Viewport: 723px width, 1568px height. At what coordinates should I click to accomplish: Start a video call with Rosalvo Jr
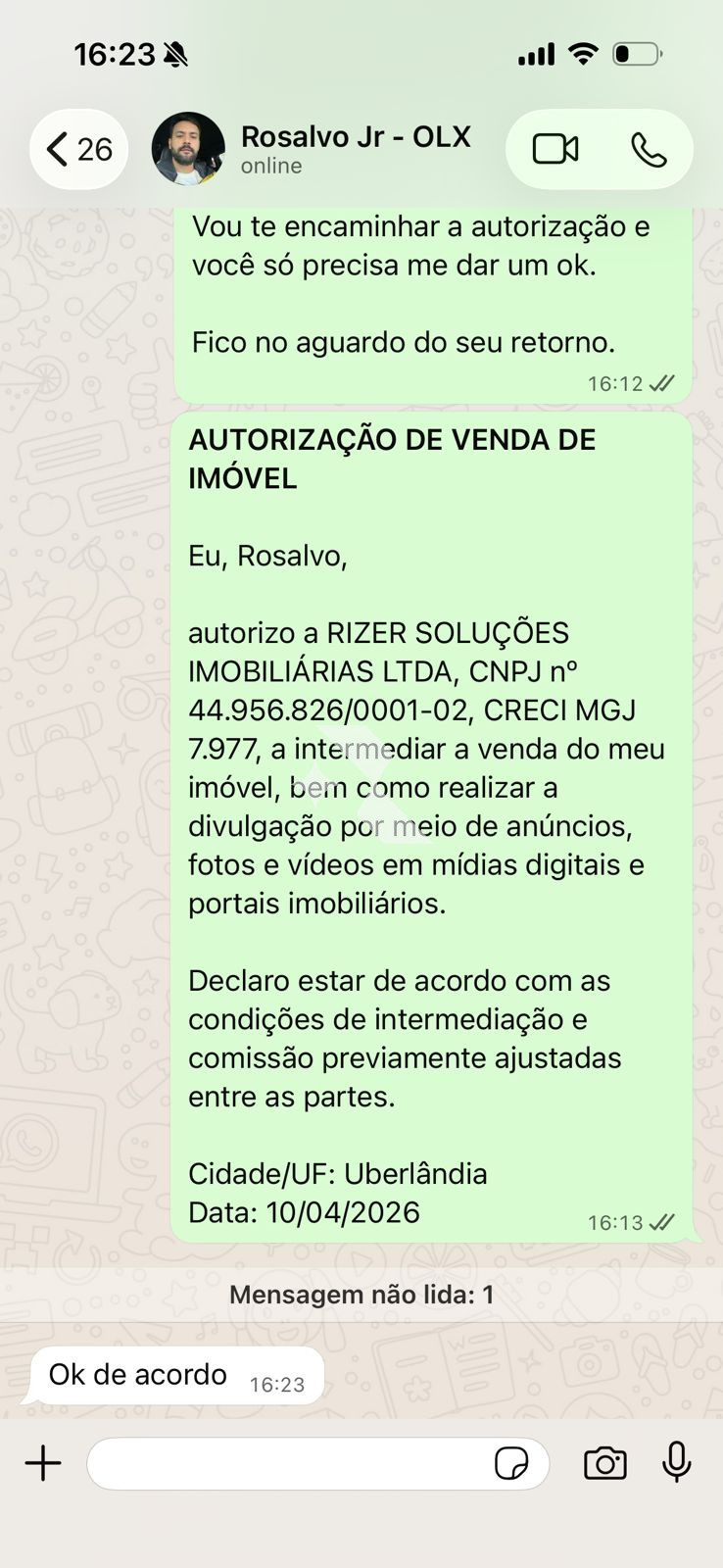coord(554,150)
